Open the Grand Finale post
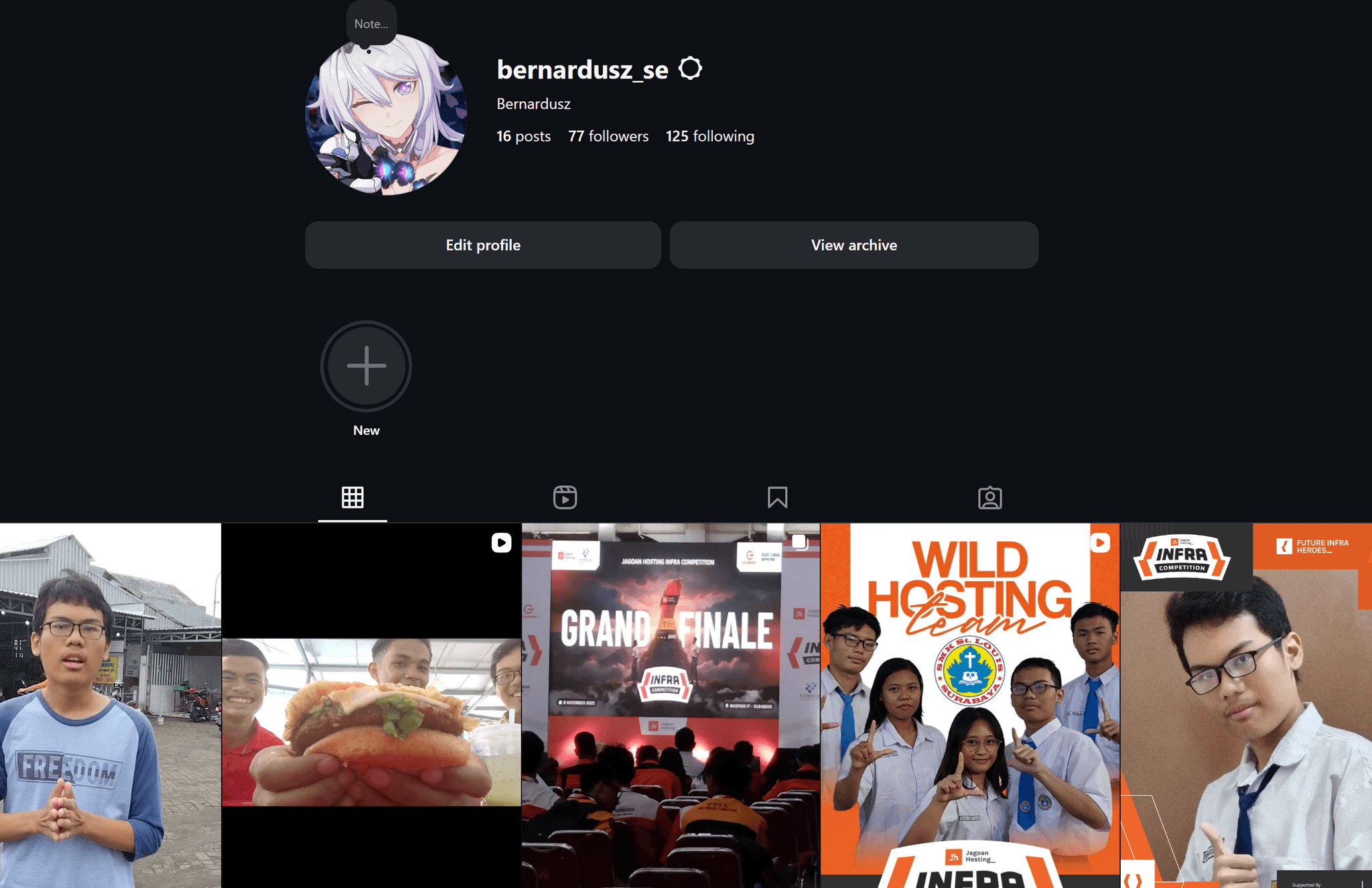This screenshot has width=1372, height=888. pyautogui.click(x=670, y=705)
